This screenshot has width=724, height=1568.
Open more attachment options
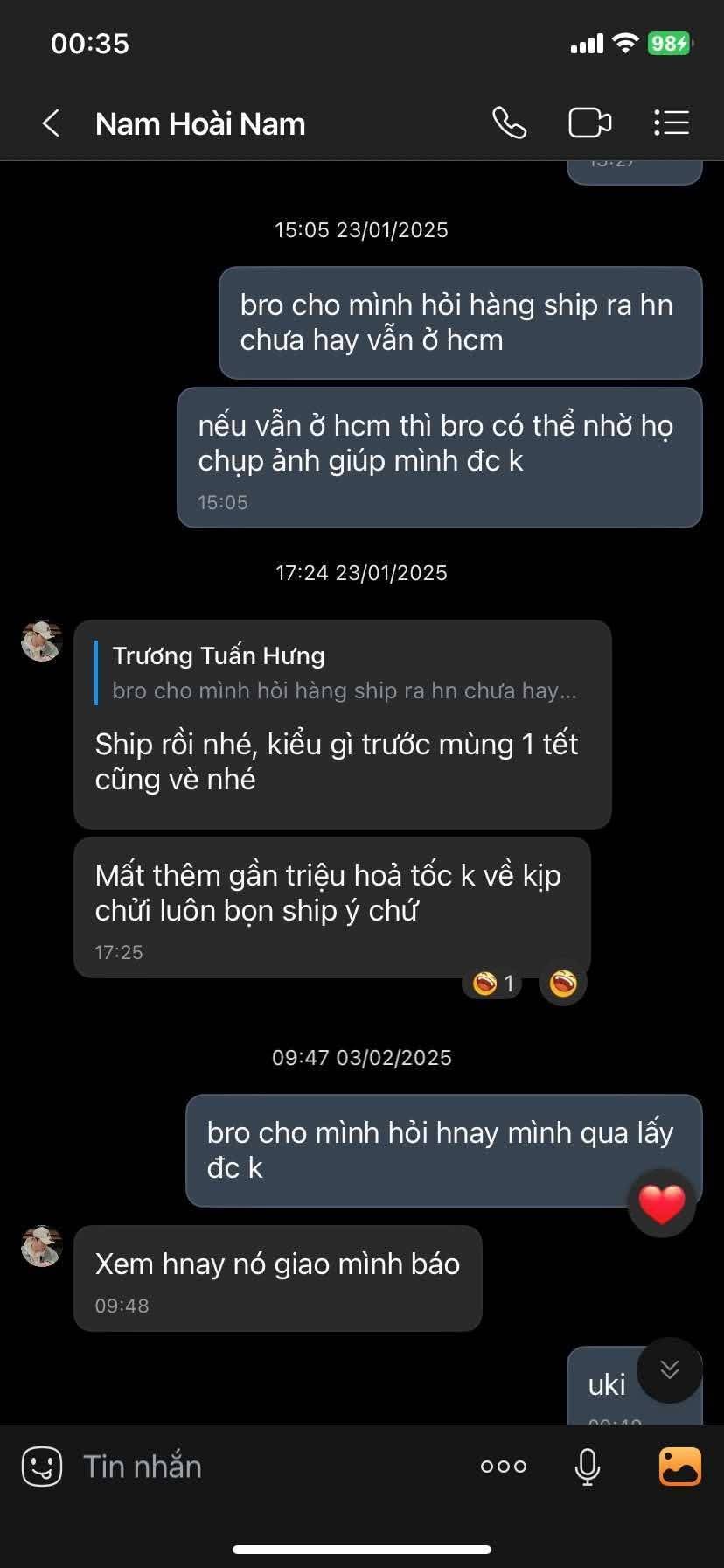(x=504, y=1466)
